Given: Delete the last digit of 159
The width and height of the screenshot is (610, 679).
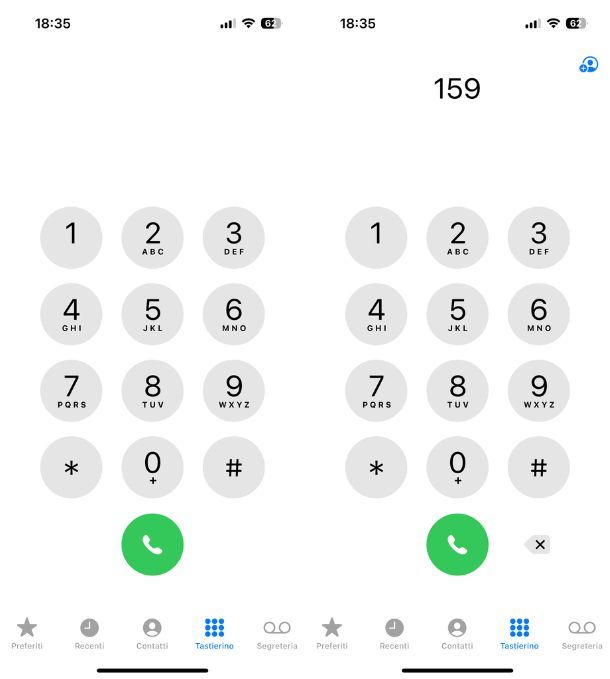Looking at the screenshot, I should 538,544.
